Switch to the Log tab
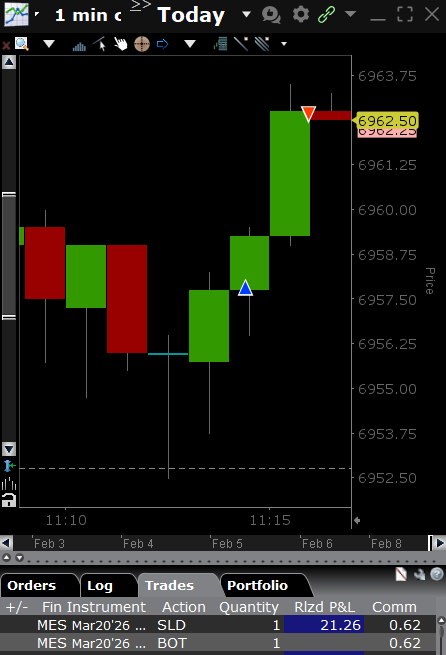 coord(100,585)
